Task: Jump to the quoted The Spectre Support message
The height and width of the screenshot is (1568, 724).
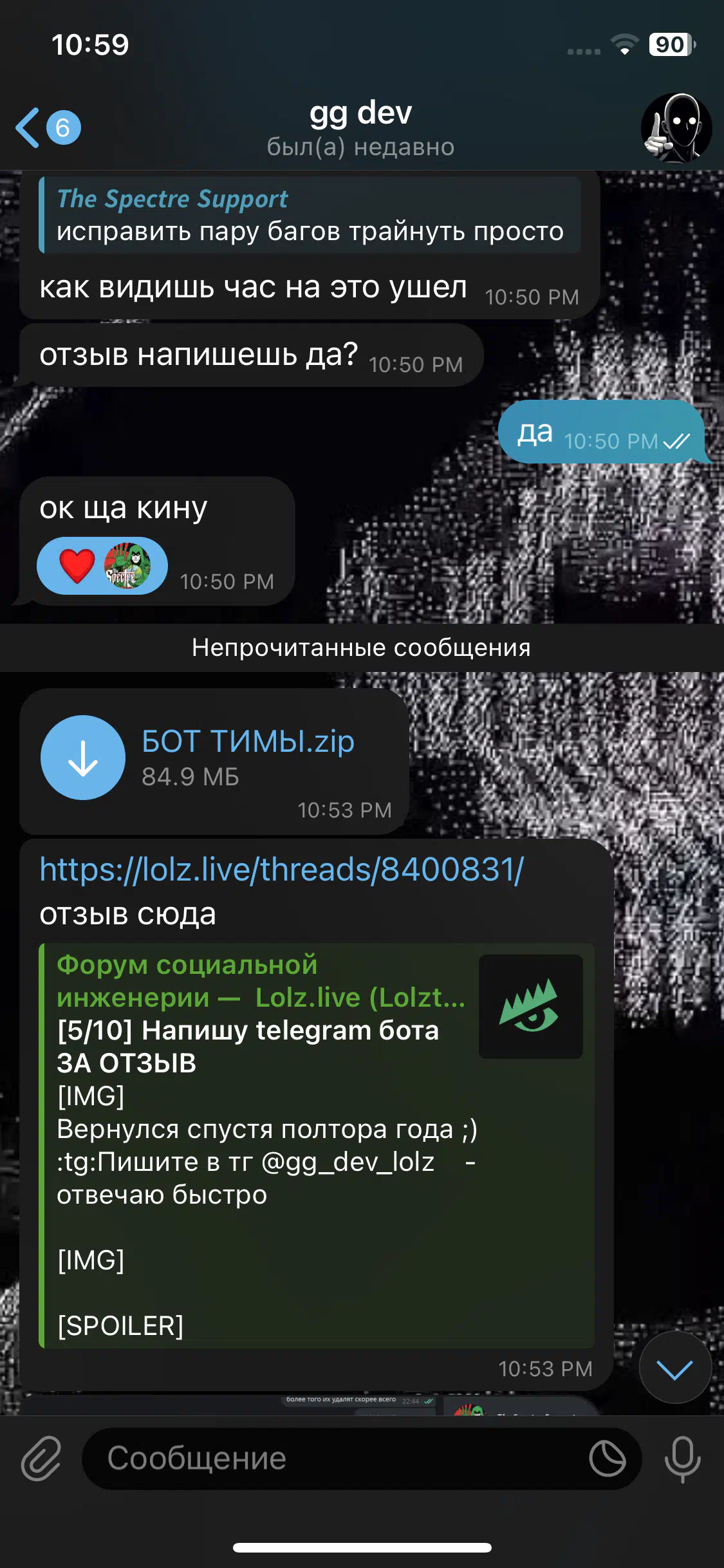Action: coord(310,215)
